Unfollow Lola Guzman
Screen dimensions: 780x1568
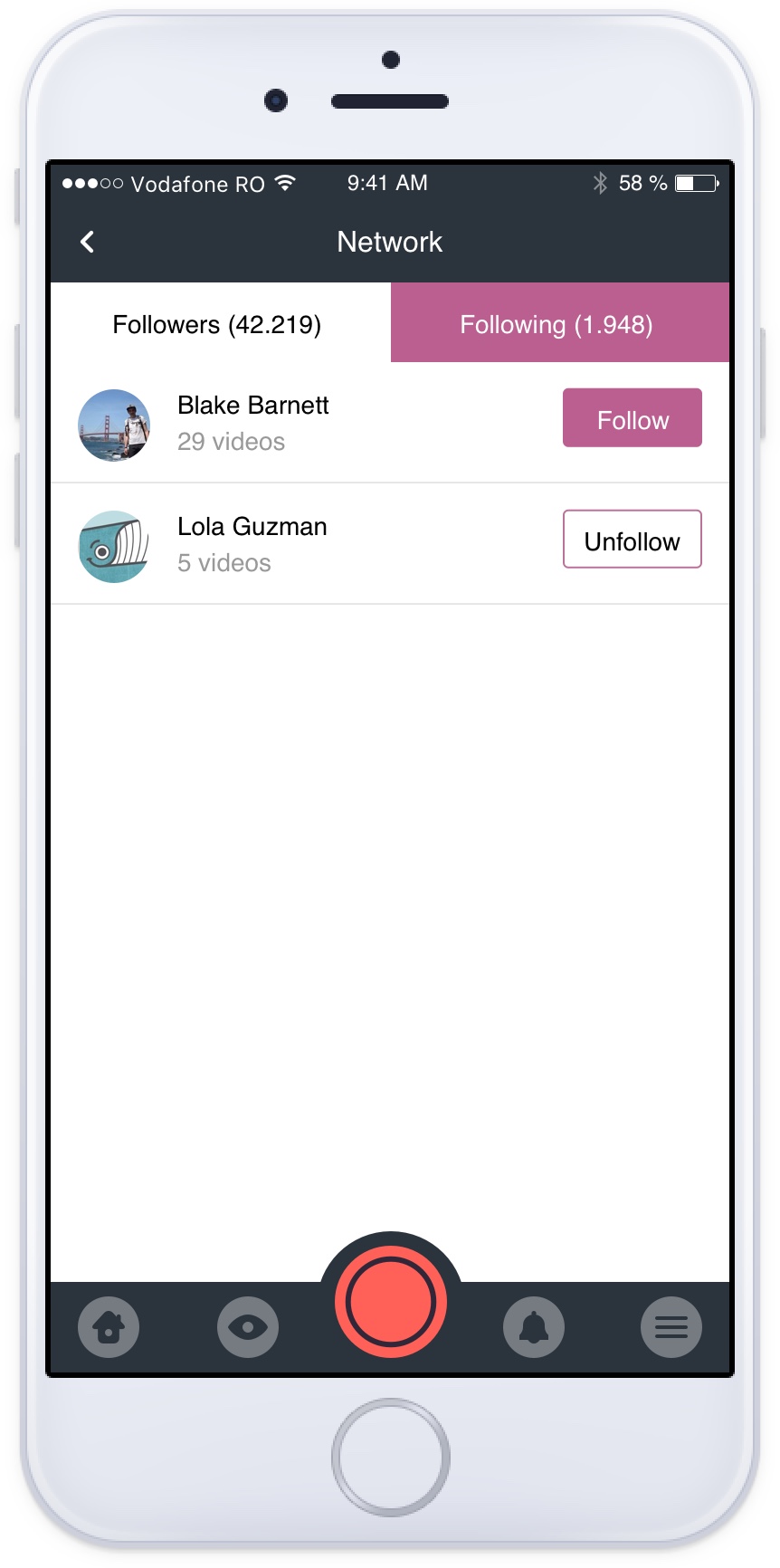tap(633, 540)
